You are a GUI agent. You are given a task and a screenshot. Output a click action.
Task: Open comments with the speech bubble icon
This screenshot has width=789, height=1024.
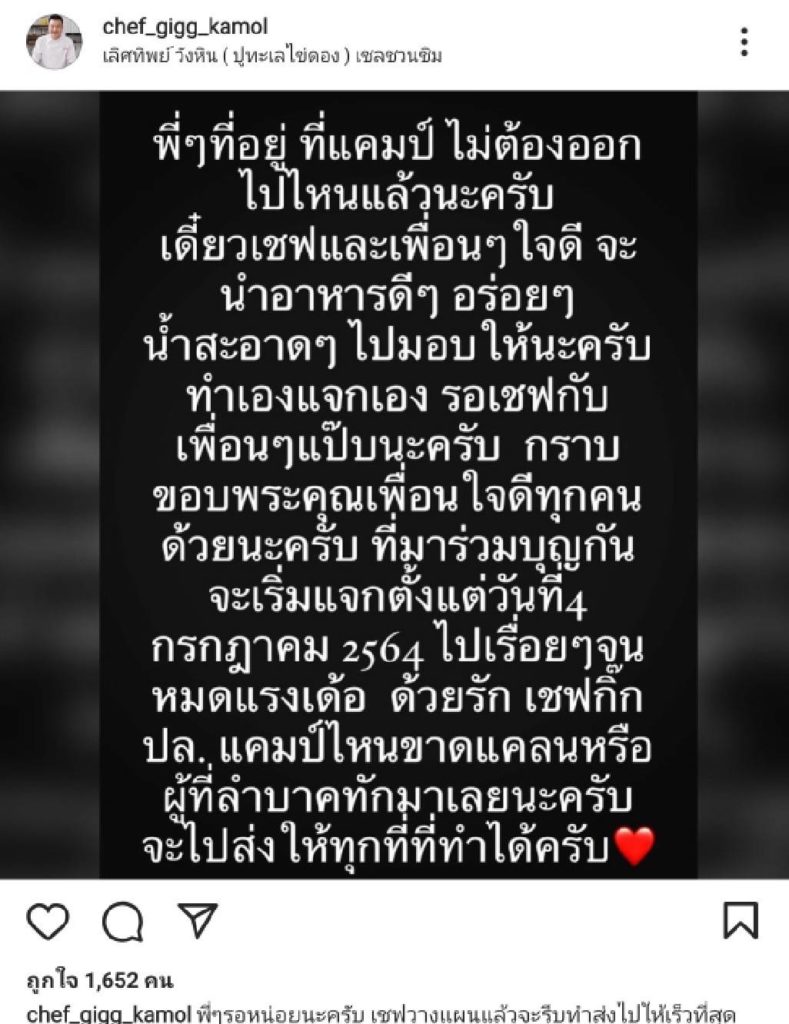pos(122,921)
